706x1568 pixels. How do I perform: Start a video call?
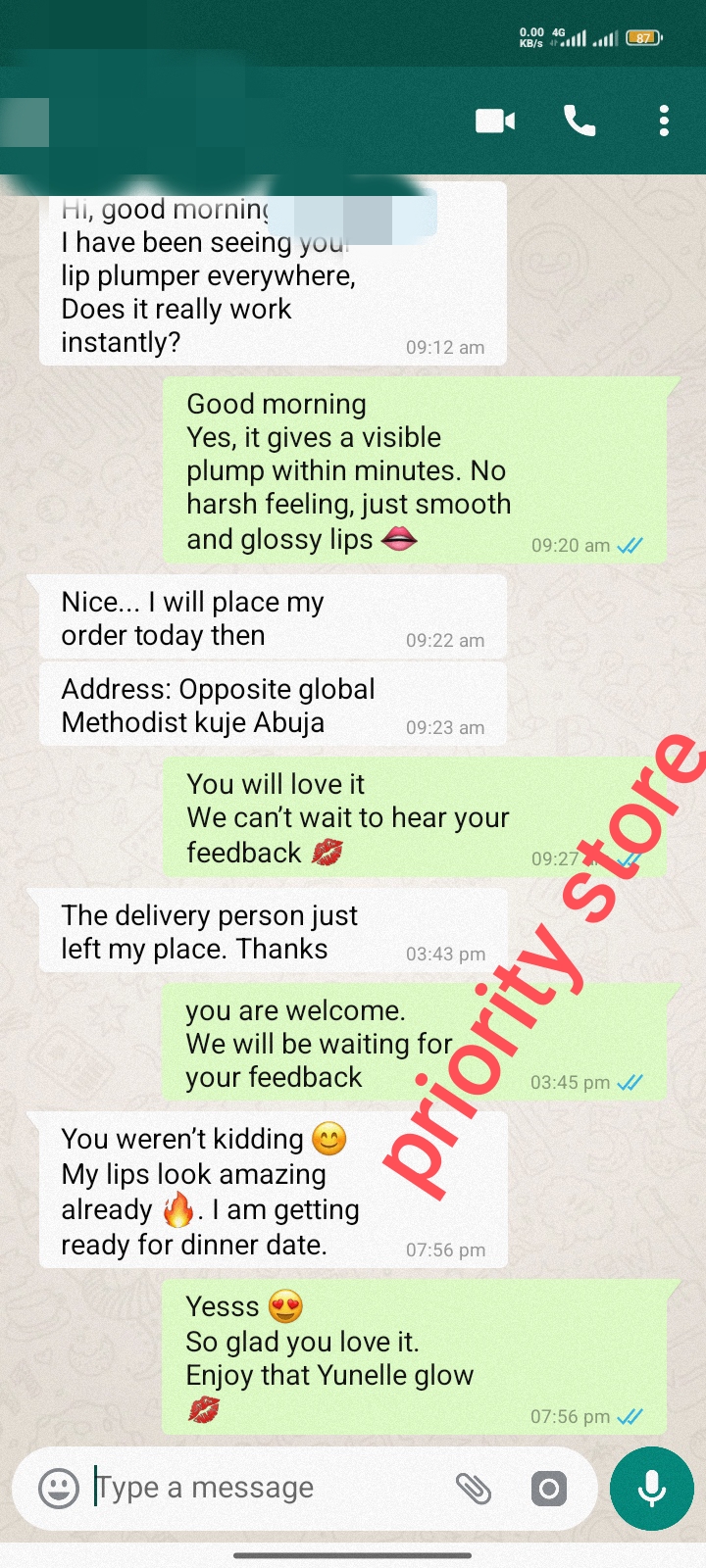coord(495,121)
